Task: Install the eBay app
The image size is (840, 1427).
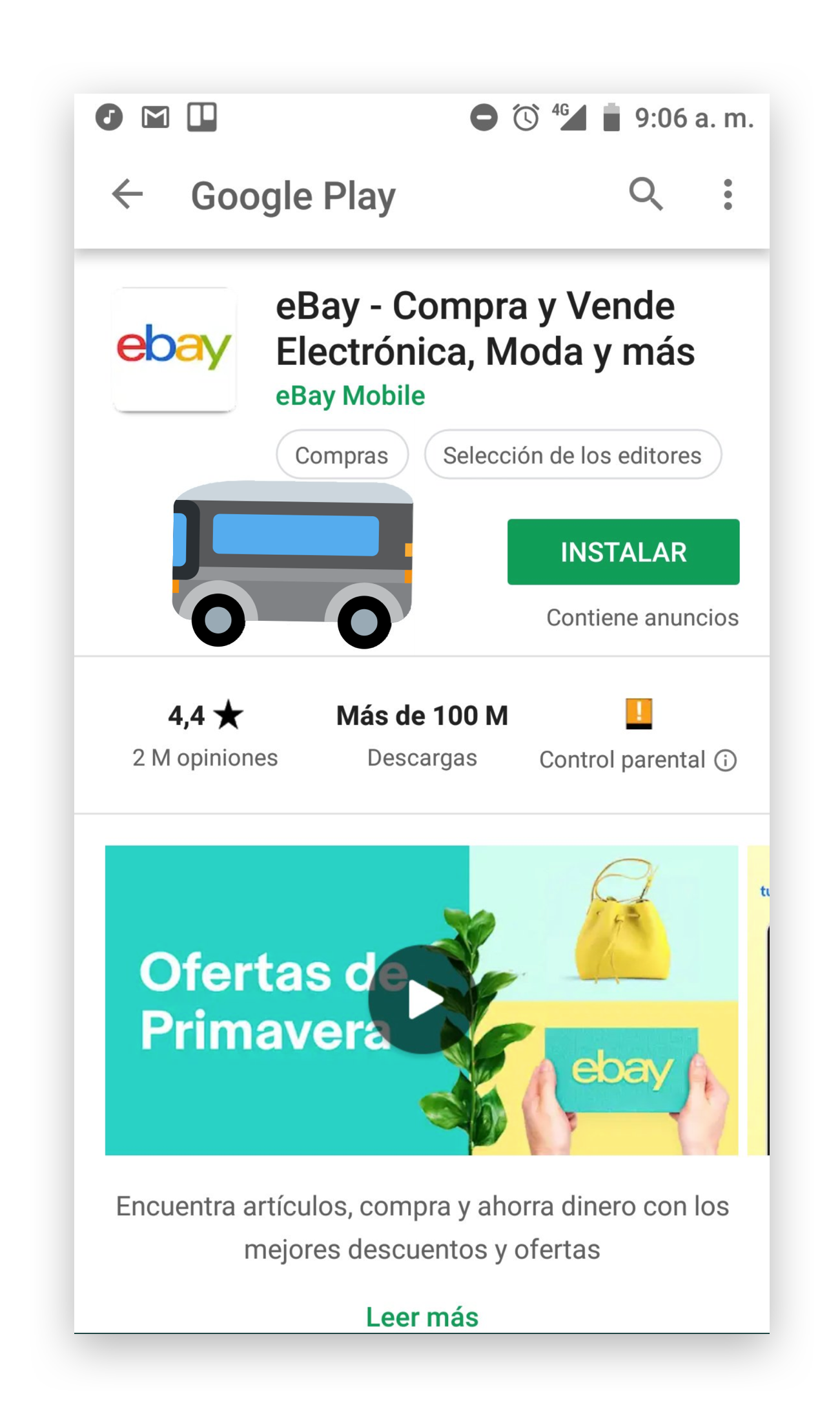Action: coord(623,552)
